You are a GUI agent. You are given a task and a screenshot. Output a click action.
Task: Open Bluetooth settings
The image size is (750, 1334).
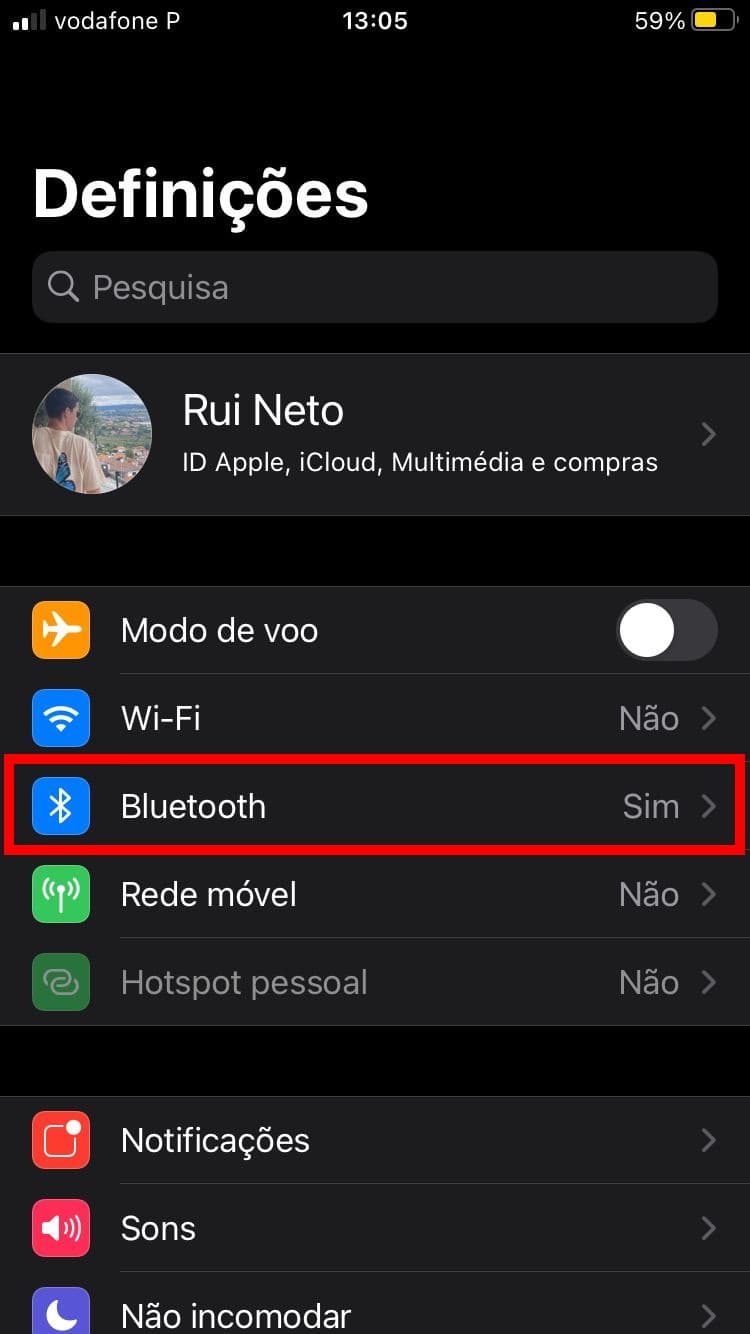[x=375, y=806]
